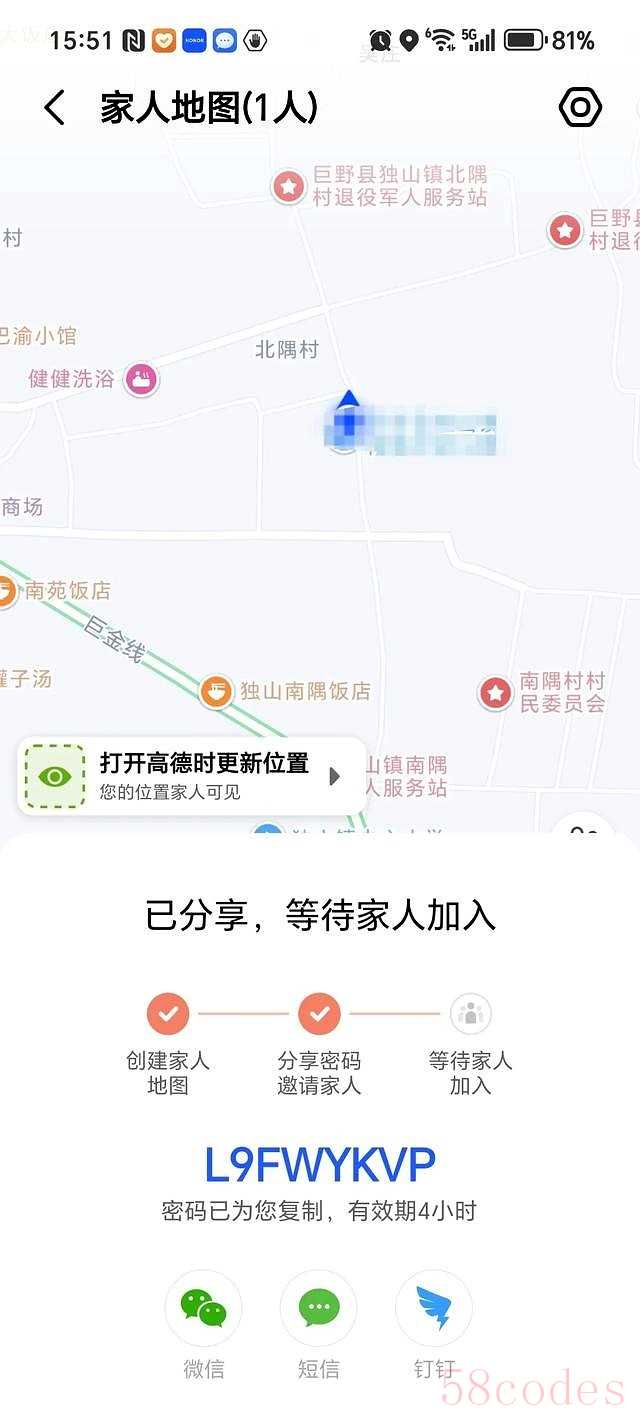Share the password via 钉钉
The image size is (640, 1418).
(x=434, y=1309)
